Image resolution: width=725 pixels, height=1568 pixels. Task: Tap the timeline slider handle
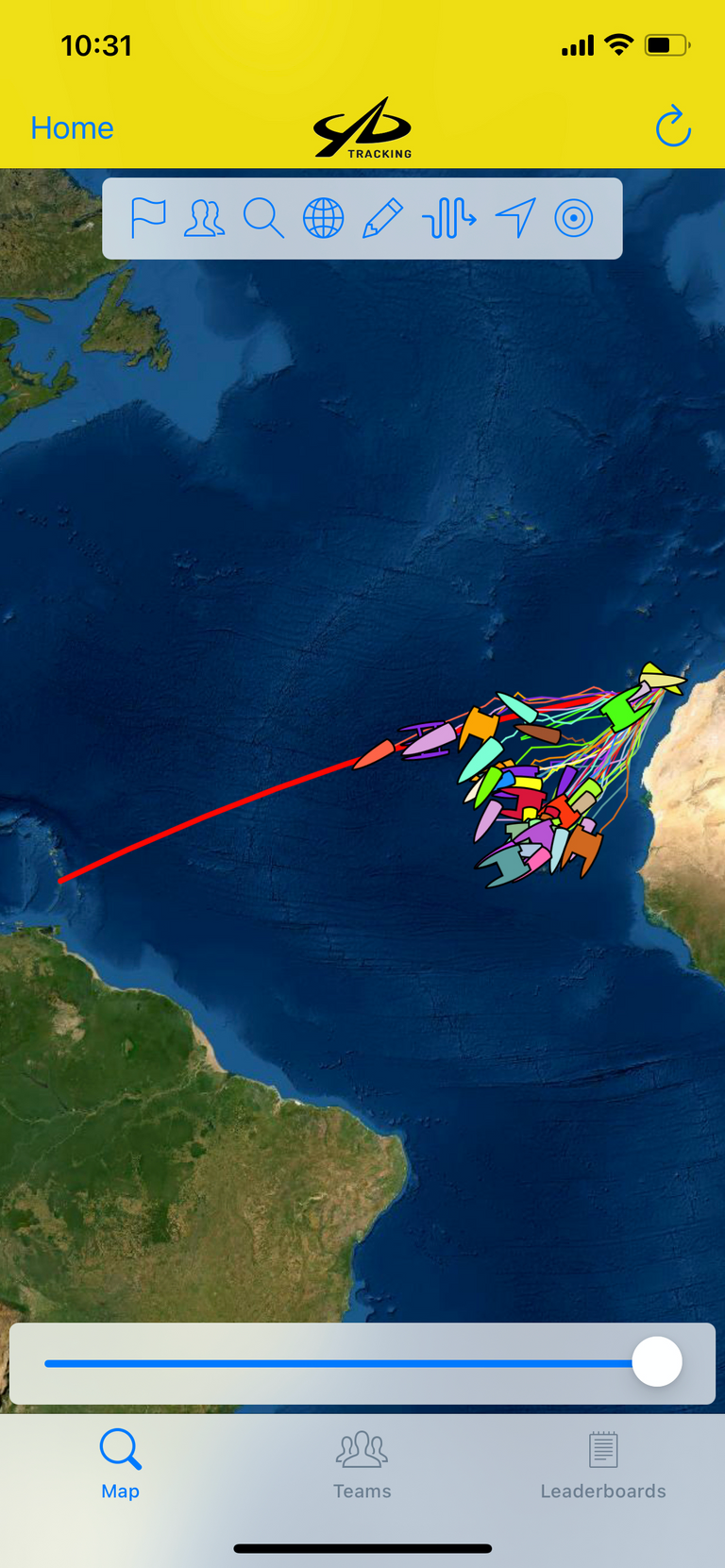(x=657, y=1362)
